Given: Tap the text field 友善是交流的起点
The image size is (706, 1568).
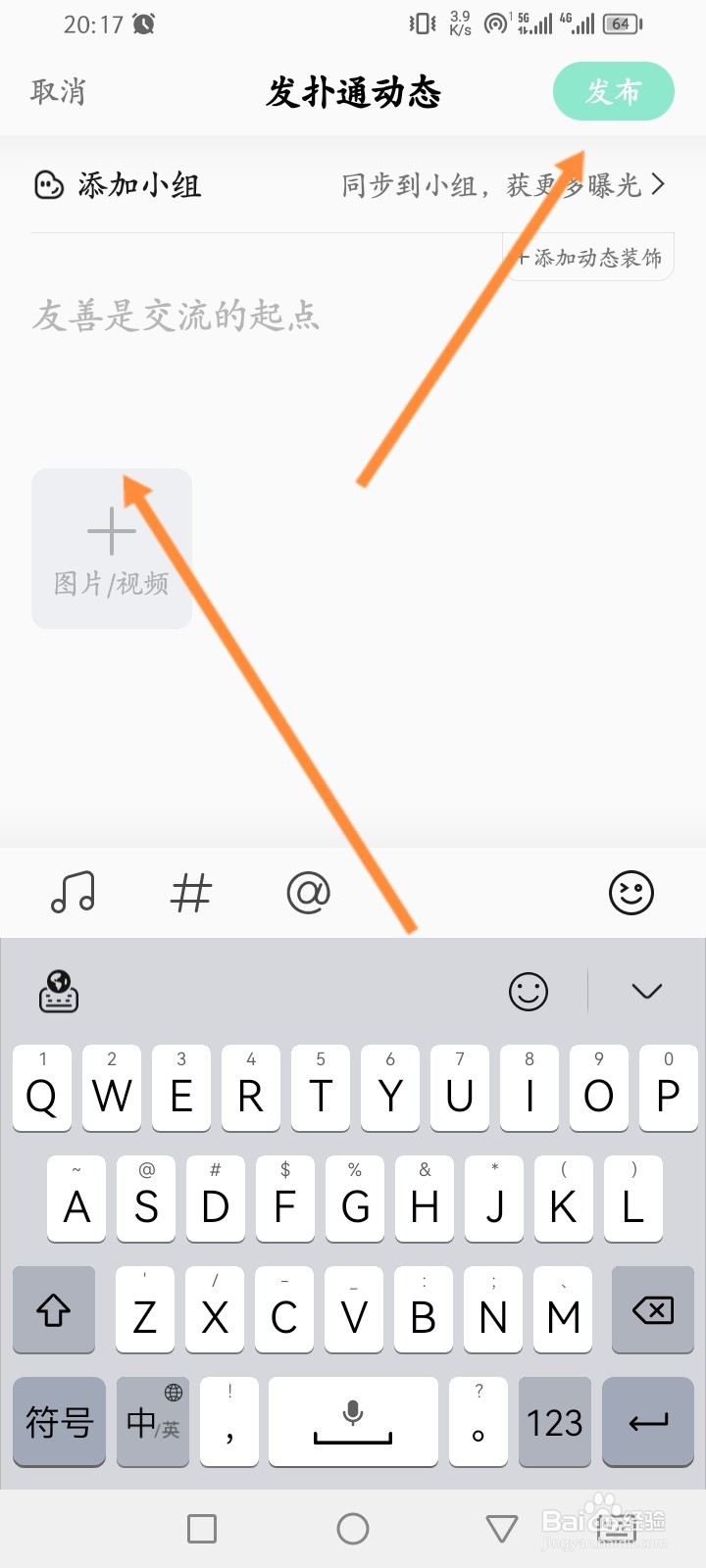Looking at the screenshot, I should tap(176, 316).
